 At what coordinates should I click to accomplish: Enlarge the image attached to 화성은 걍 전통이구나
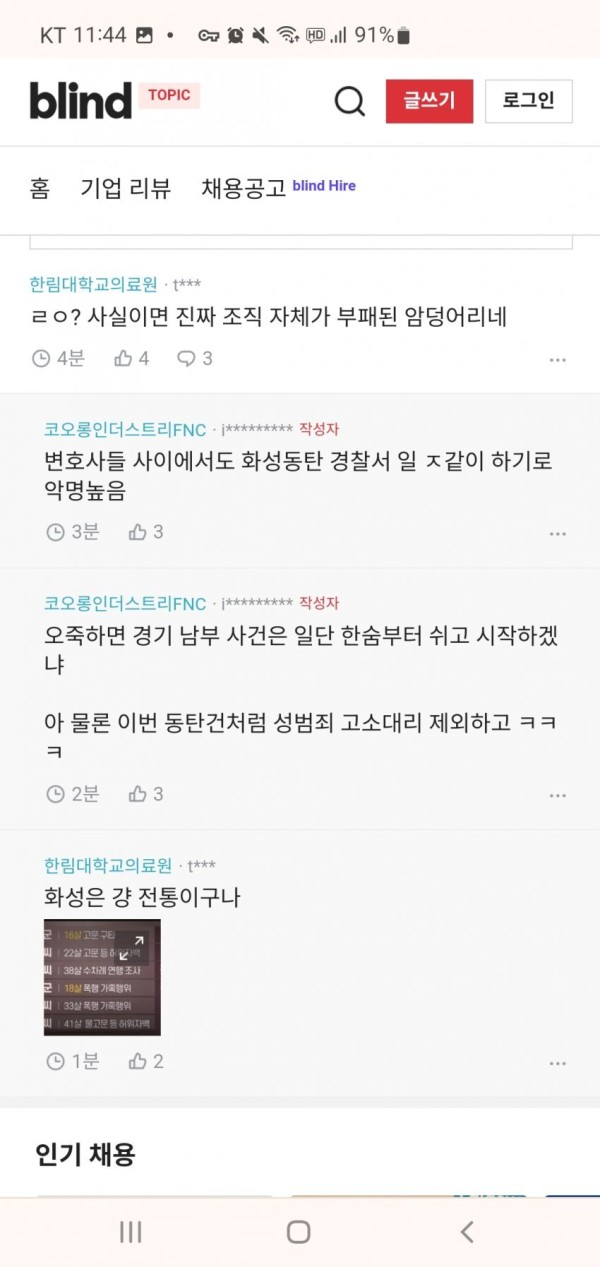point(102,977)
